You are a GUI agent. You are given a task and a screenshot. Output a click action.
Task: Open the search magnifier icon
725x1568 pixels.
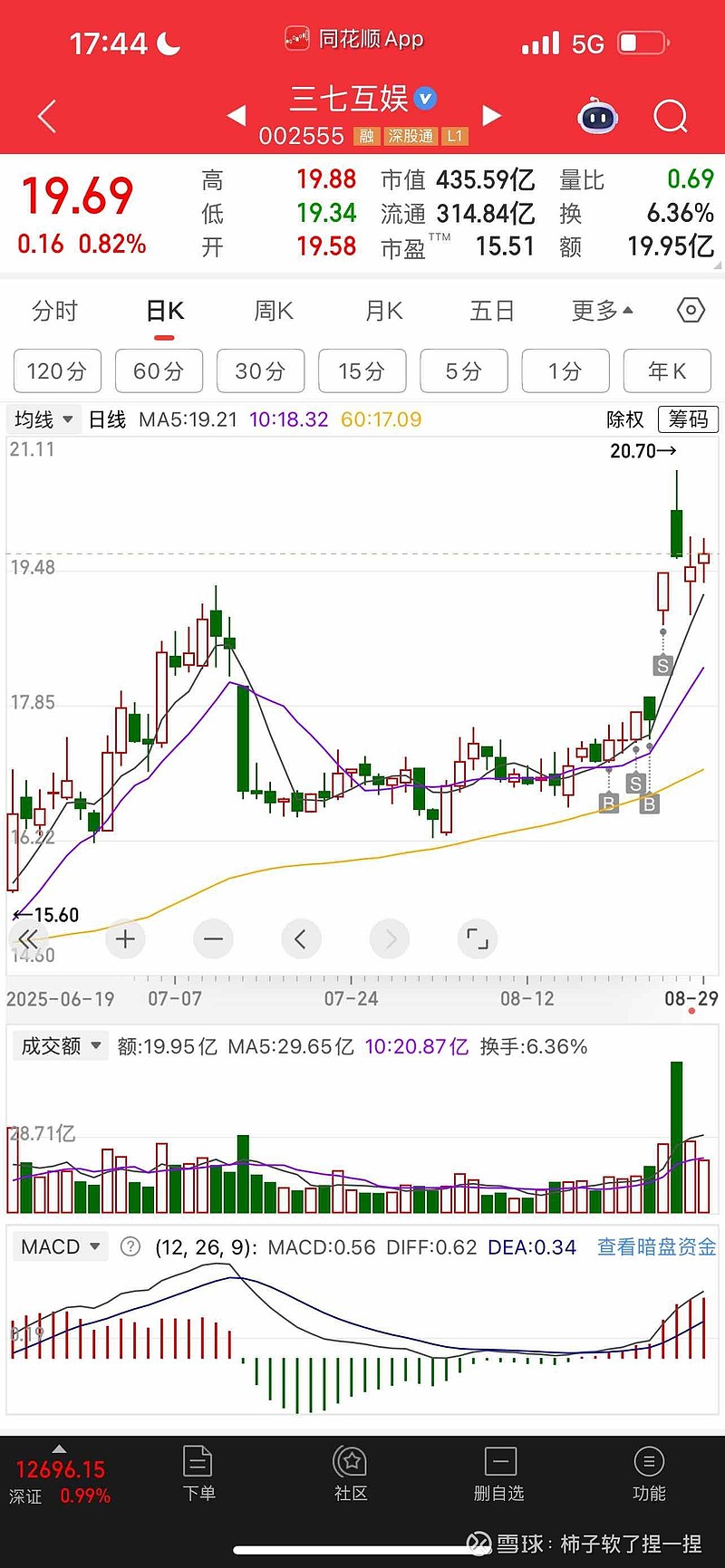670,117
